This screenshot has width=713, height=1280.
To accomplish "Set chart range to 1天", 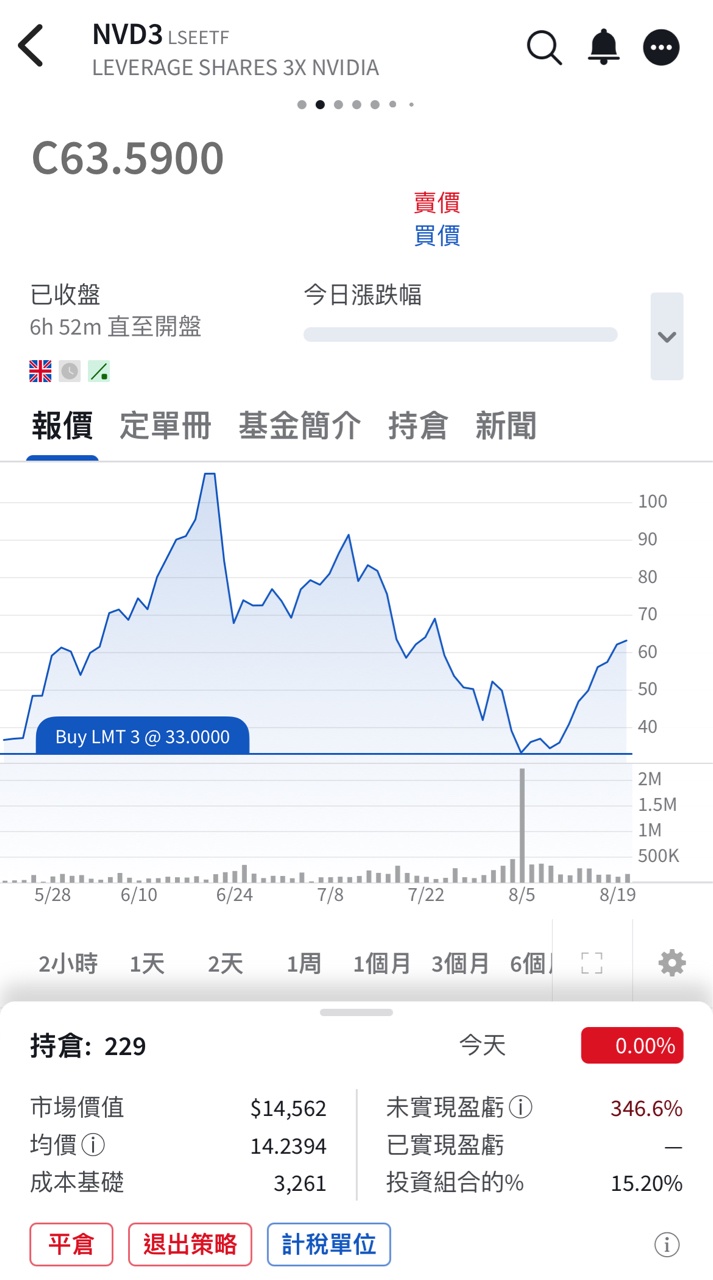I will (x=146, y=964).
